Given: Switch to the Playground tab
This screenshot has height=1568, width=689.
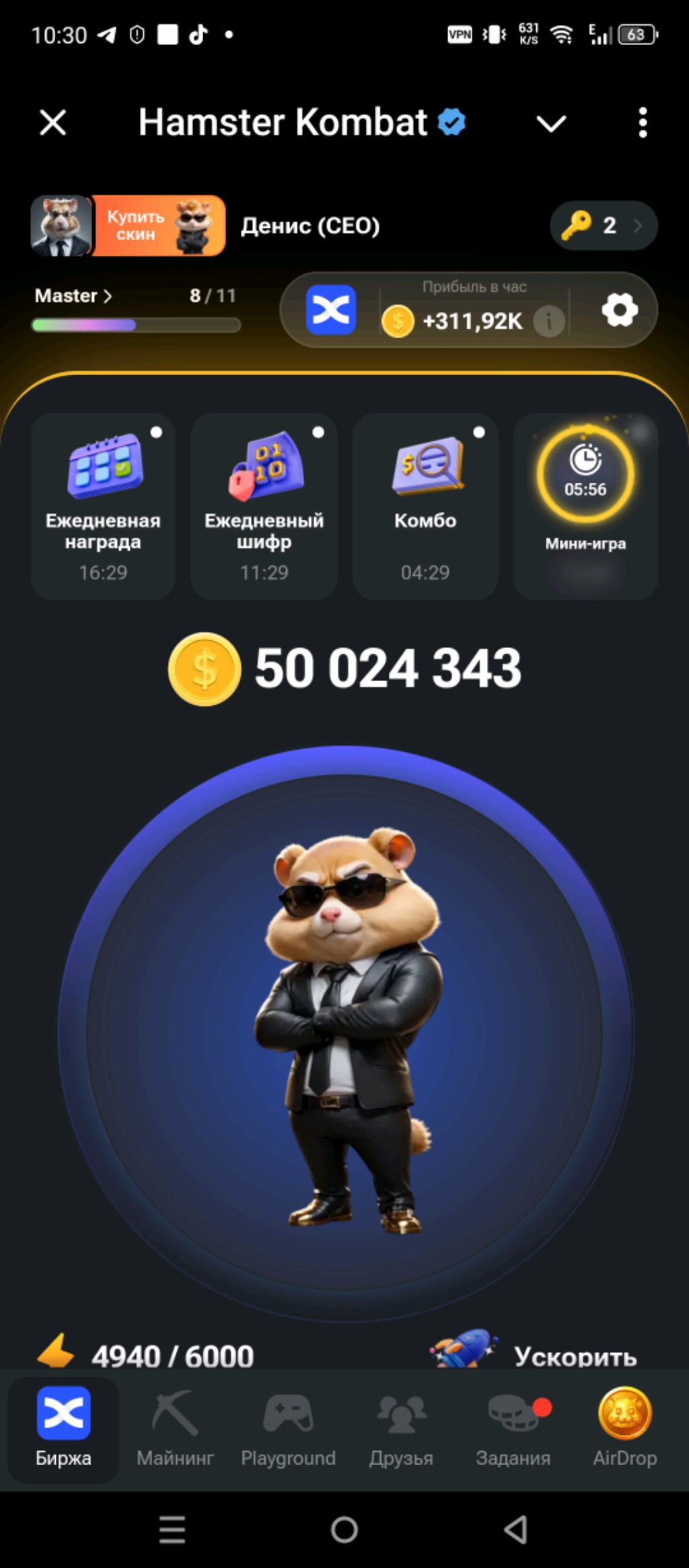Looking at the screenshot, I should (288, 1428).
